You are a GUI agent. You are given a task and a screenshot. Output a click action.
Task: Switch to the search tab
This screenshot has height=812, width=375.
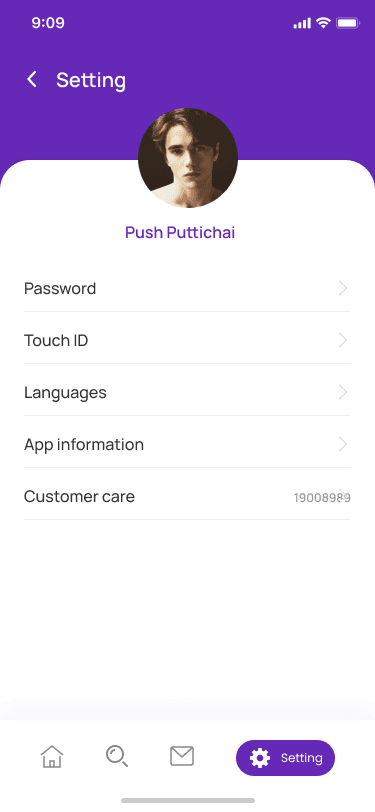coord(117,757)
